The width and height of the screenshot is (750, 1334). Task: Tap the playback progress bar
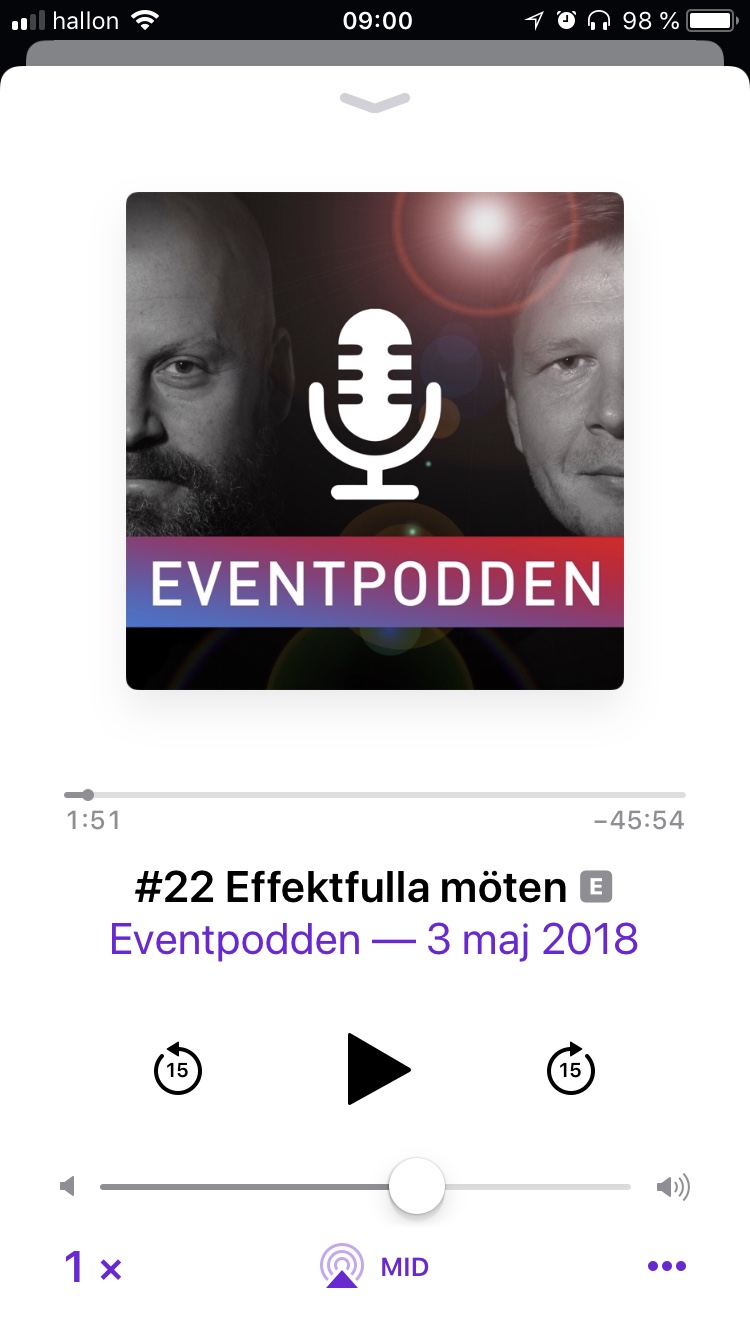coord(375,795)
